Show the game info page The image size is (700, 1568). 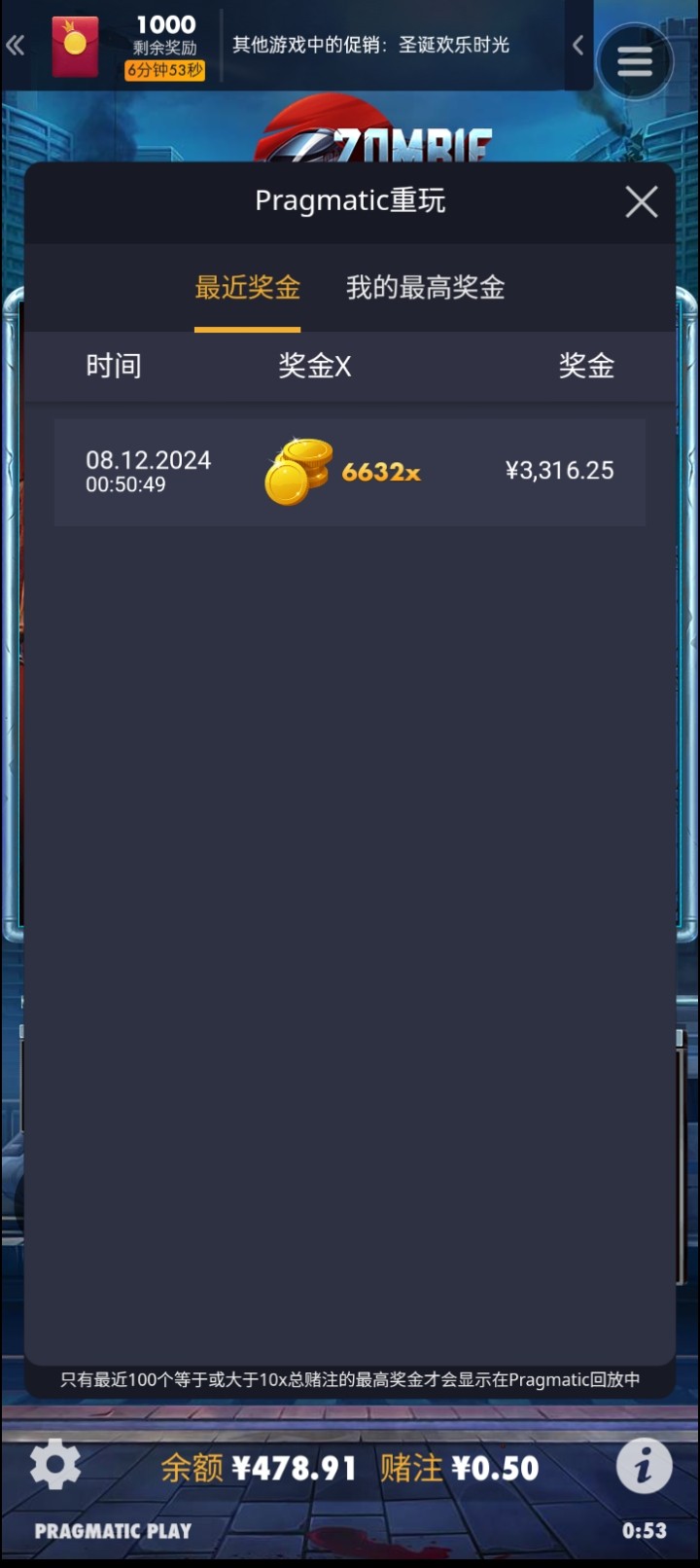(644, 1465)
